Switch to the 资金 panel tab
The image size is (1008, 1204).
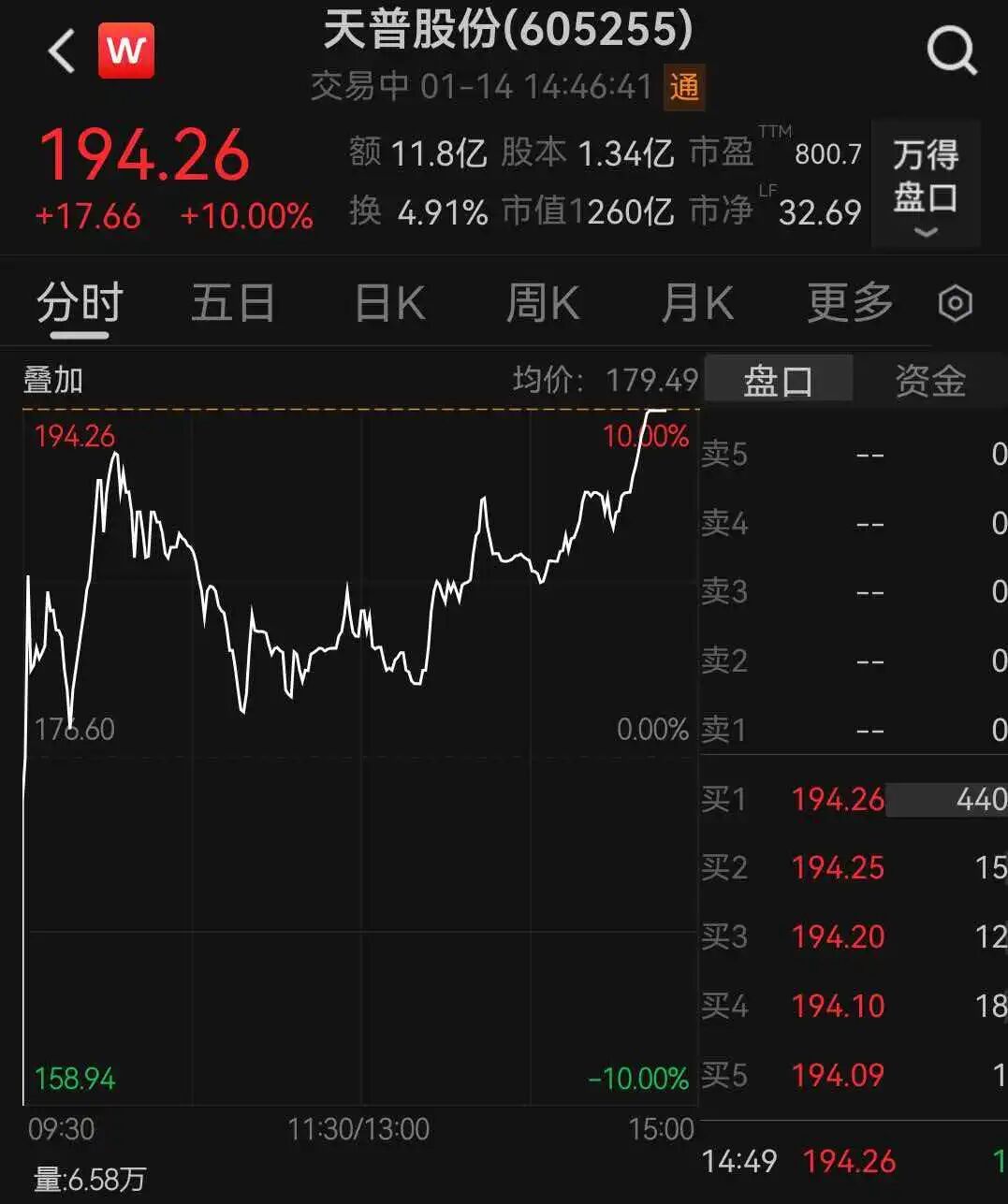pyautogui.click(x=930, y=381)
